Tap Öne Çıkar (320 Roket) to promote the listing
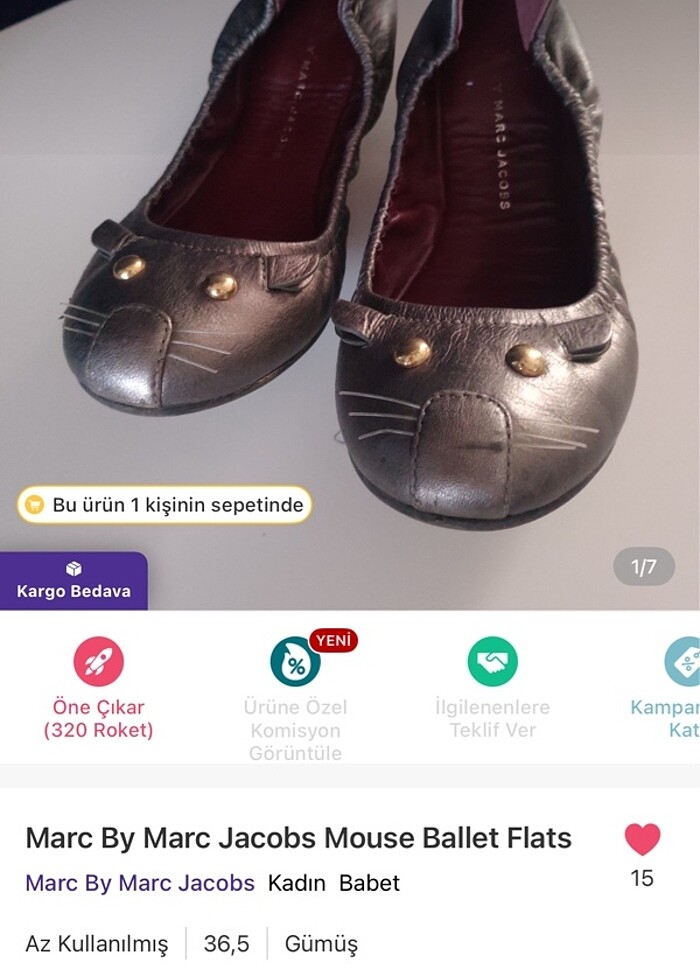Viewport: 700px width, 980px height. tap(98, 688)
